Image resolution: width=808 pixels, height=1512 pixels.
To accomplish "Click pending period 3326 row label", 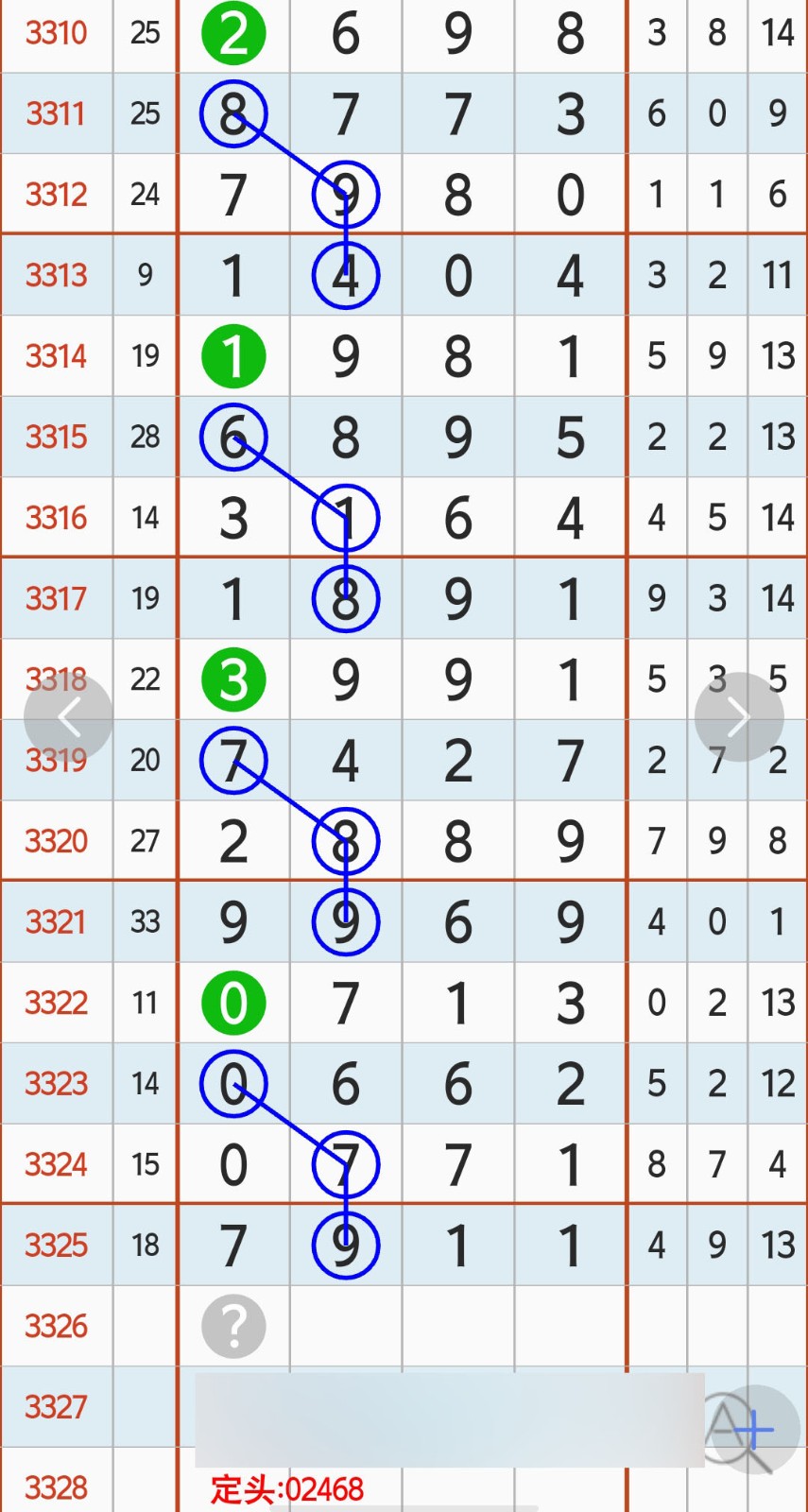I will (x=56, y=1327).
